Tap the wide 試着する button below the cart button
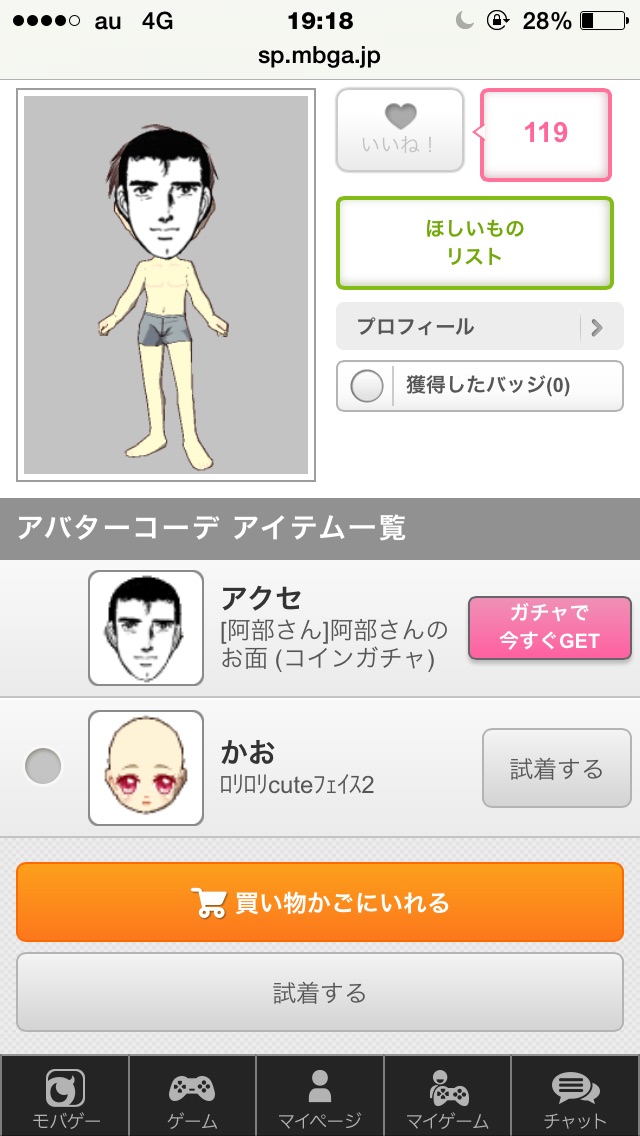Viewport: 640px width, 1136px height. tap(319, 993)
